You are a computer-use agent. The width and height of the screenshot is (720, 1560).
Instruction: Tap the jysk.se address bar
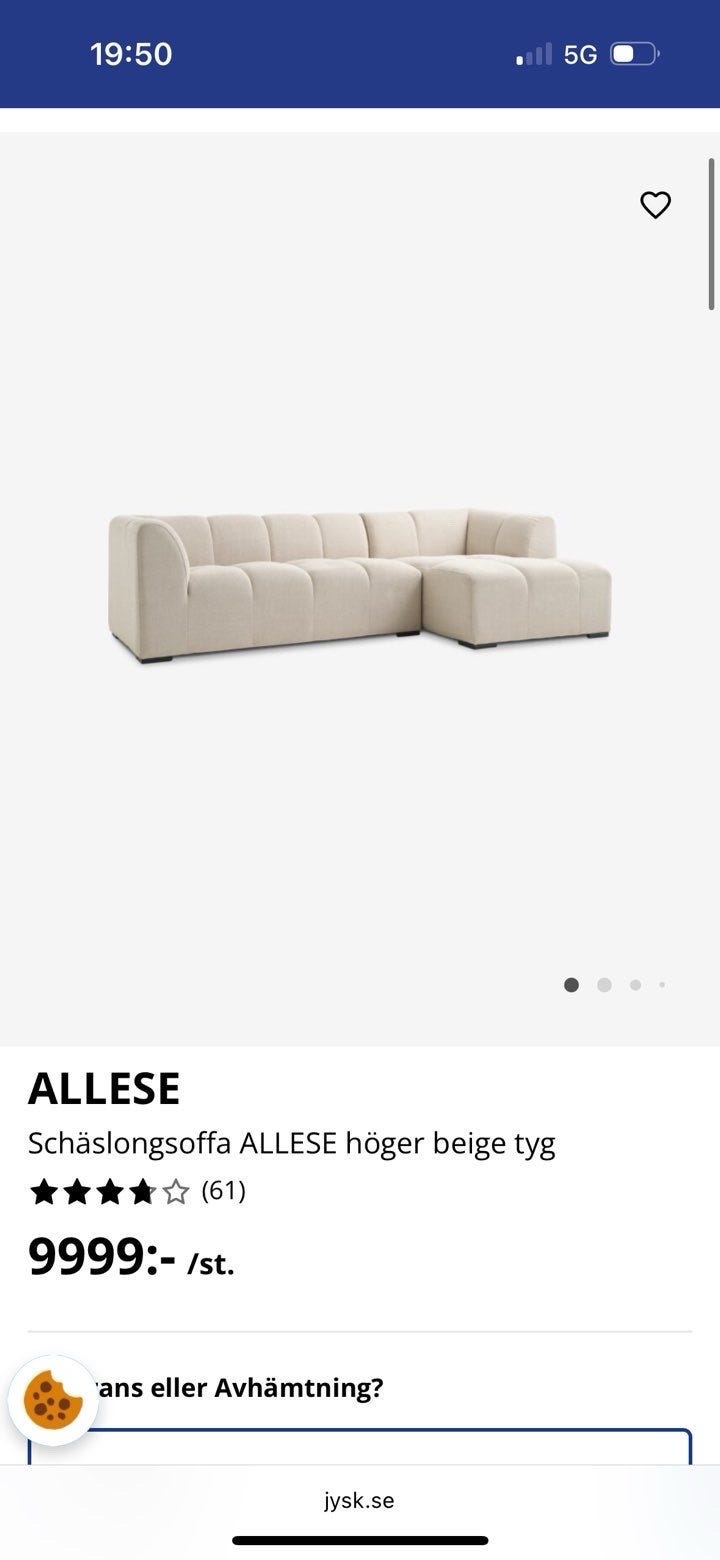(359, 1500)
